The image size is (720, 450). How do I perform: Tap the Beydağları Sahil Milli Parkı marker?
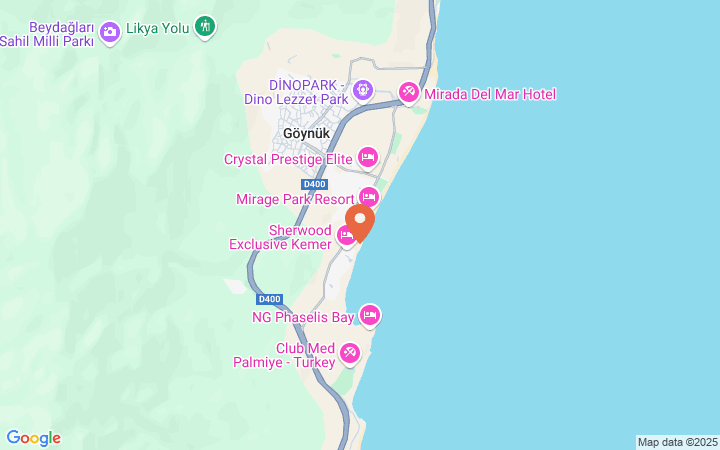pyautogui.click(x=110, y=33)
